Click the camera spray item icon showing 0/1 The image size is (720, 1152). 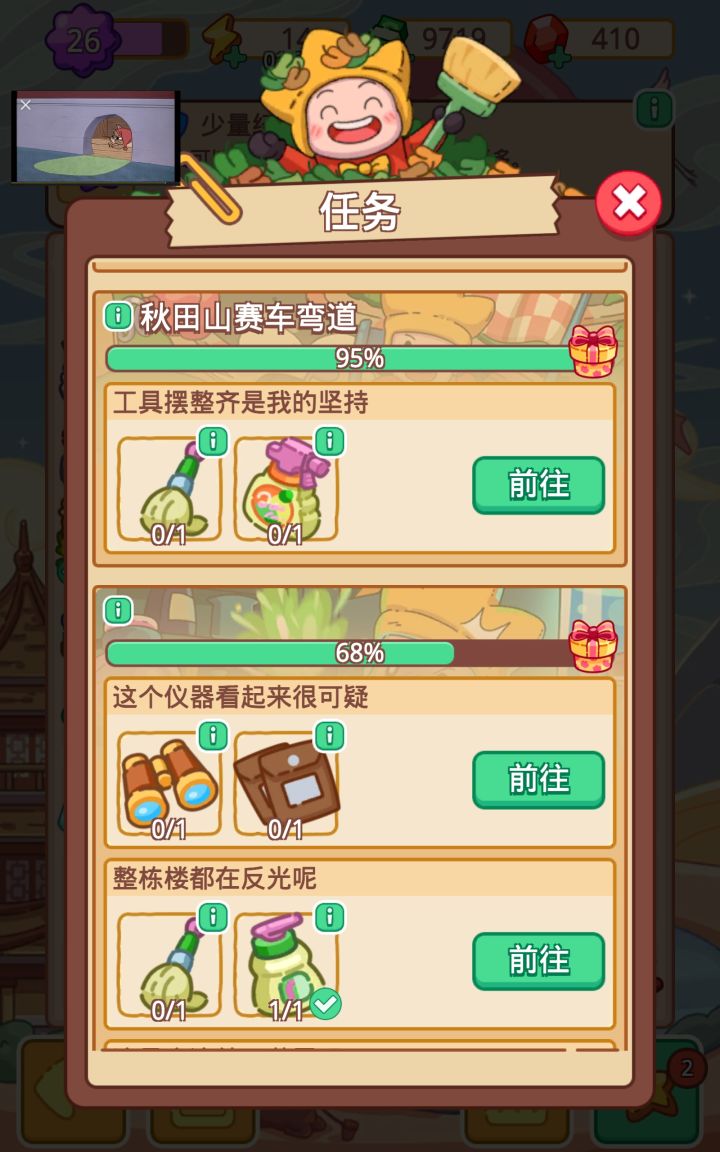[x=287, y=487]
